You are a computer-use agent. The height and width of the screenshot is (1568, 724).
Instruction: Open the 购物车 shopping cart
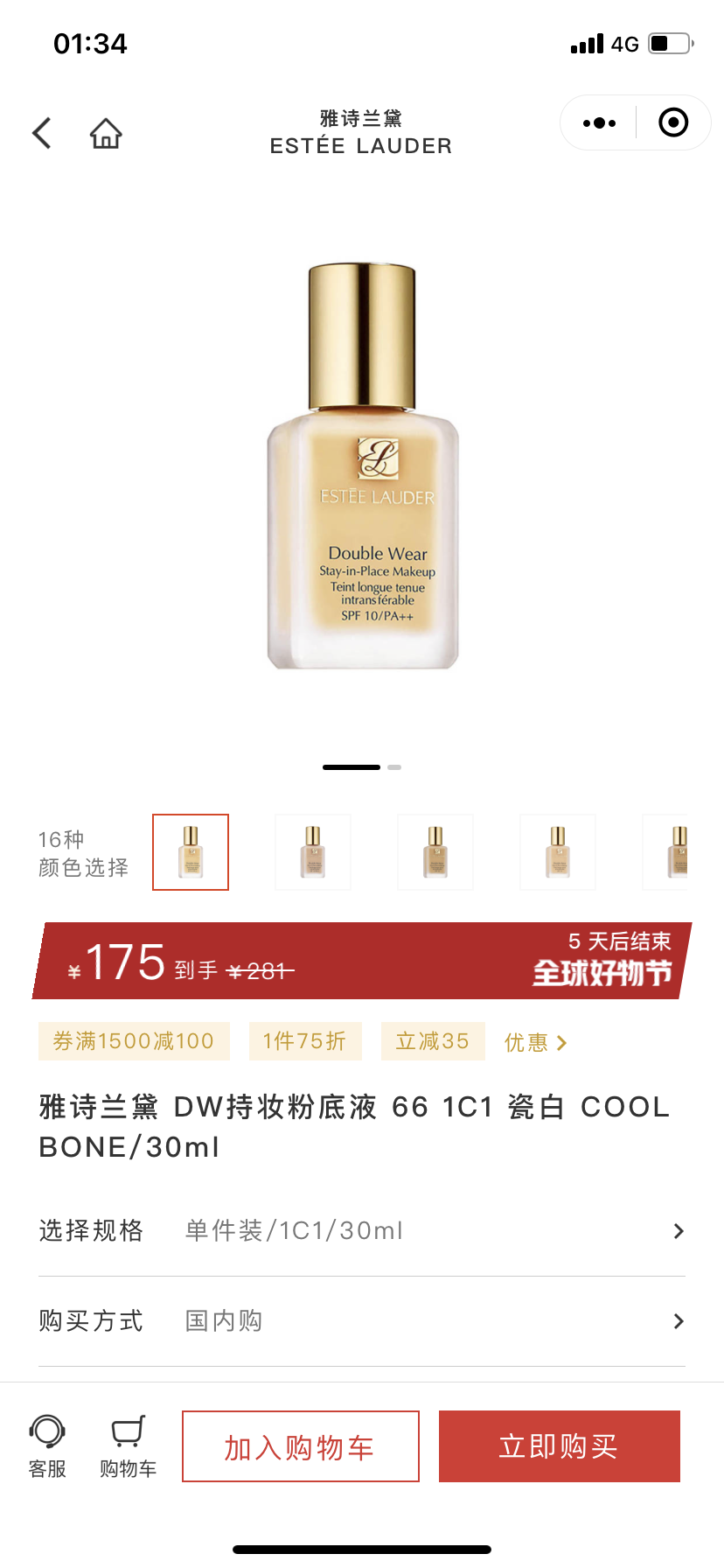(x=128, y=1446)
